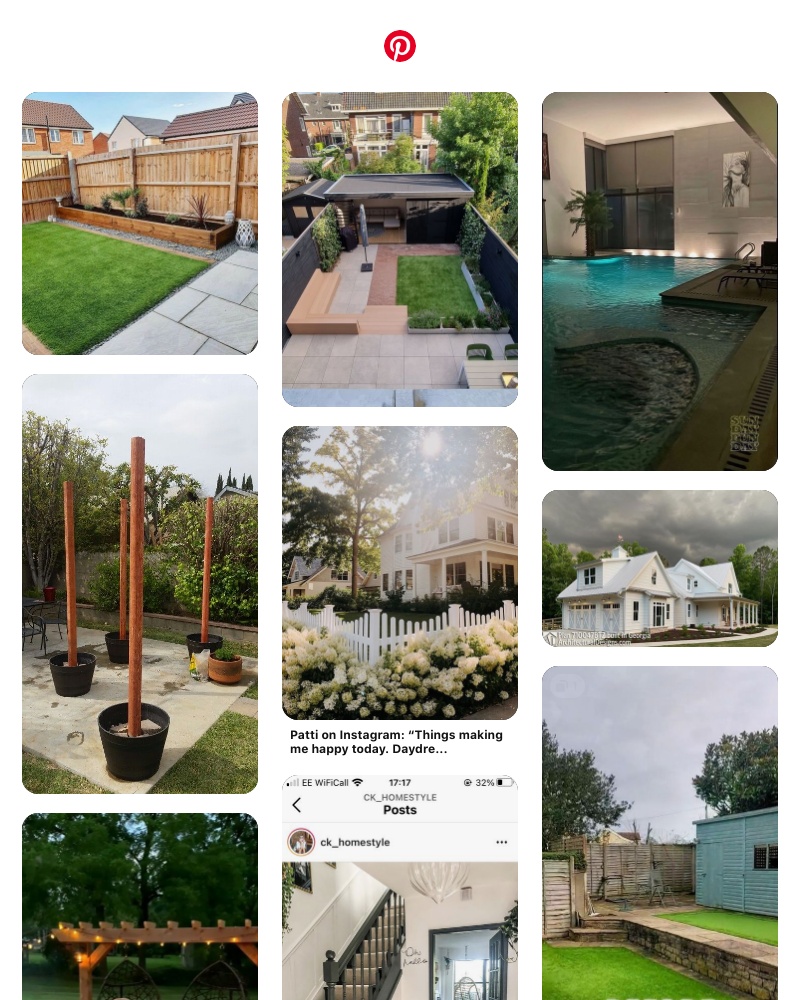
Task: Open the modern landscaped garden pin at top center
Action: (399, 249)
